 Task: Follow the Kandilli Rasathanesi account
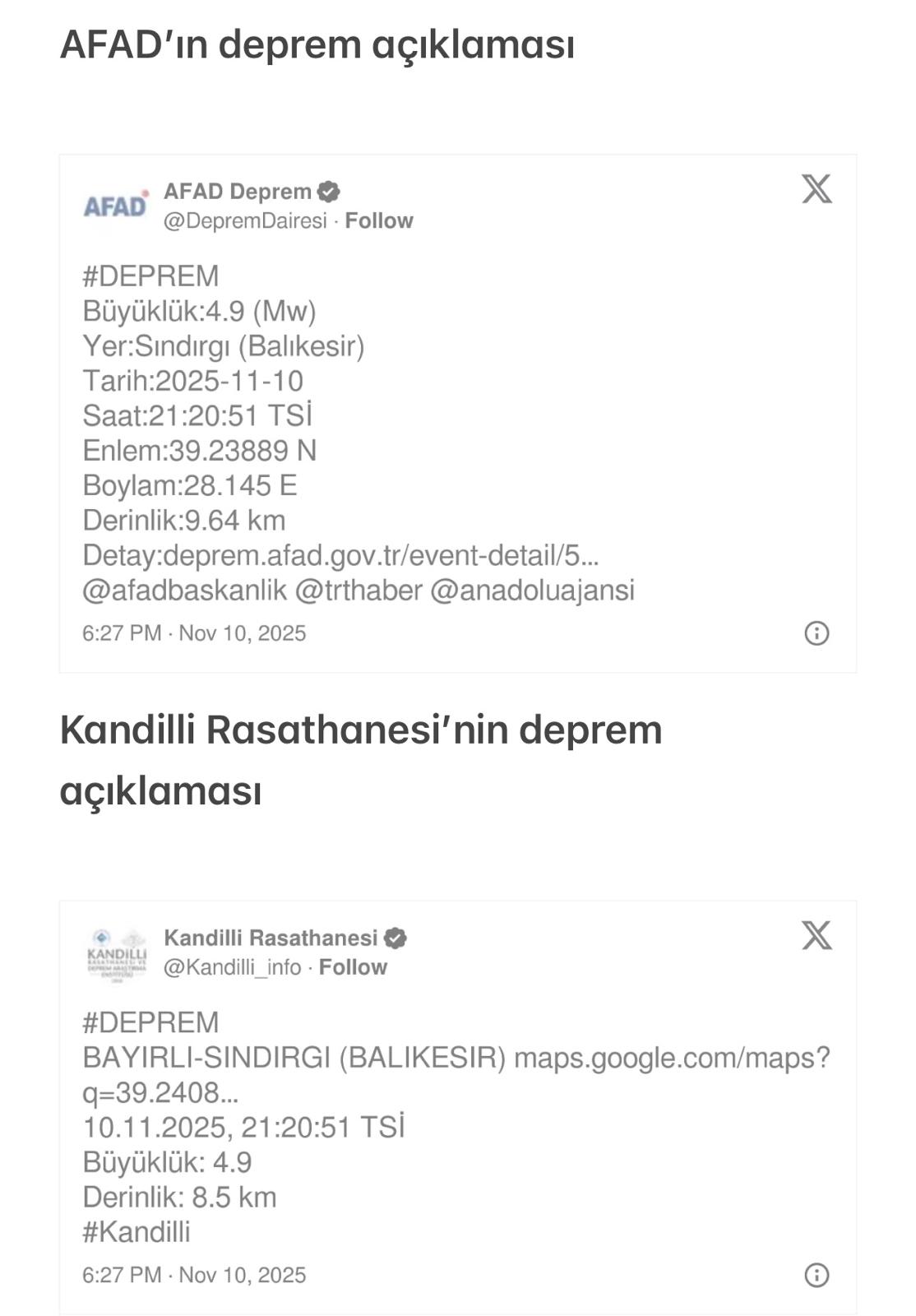353,967
